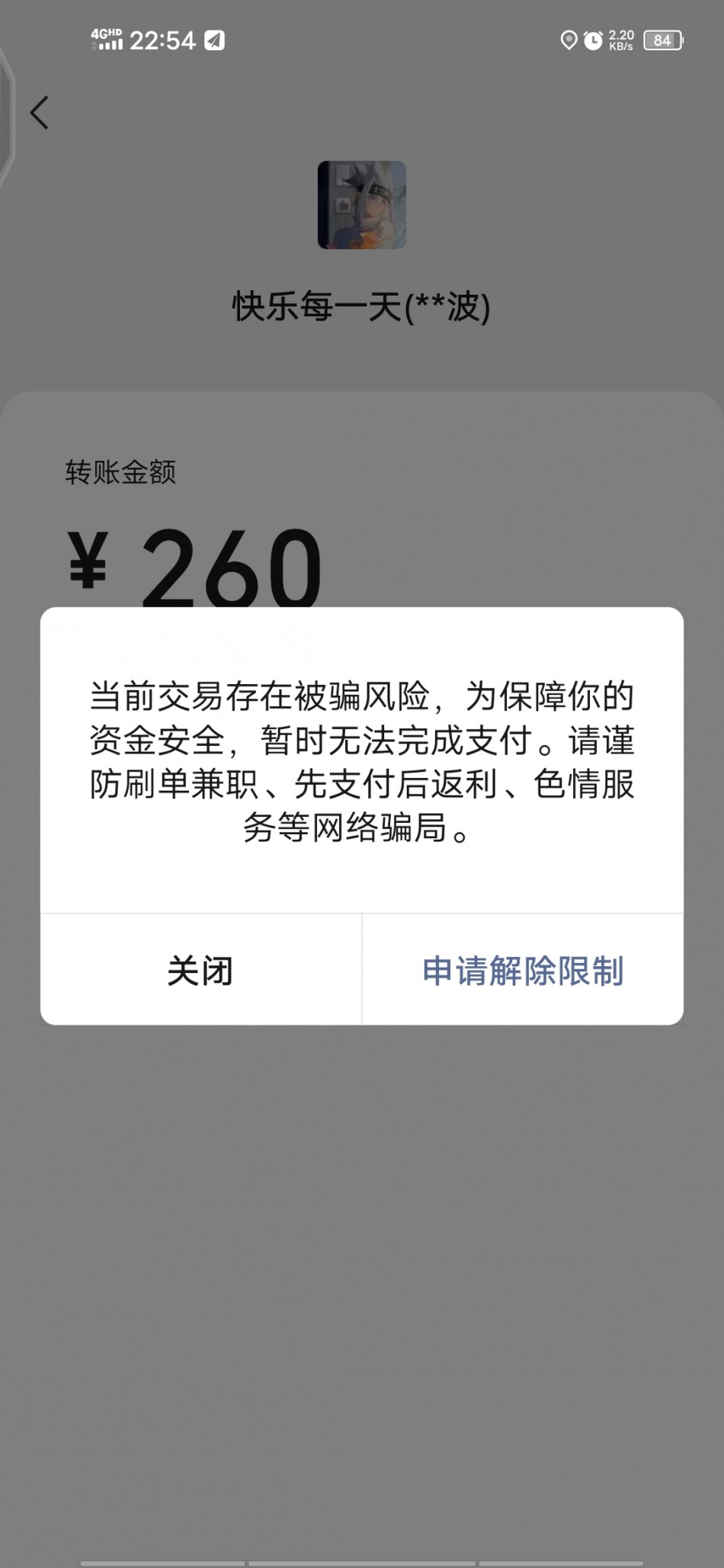Dismiss the fraud warning with 关闭

pos(200,971)
